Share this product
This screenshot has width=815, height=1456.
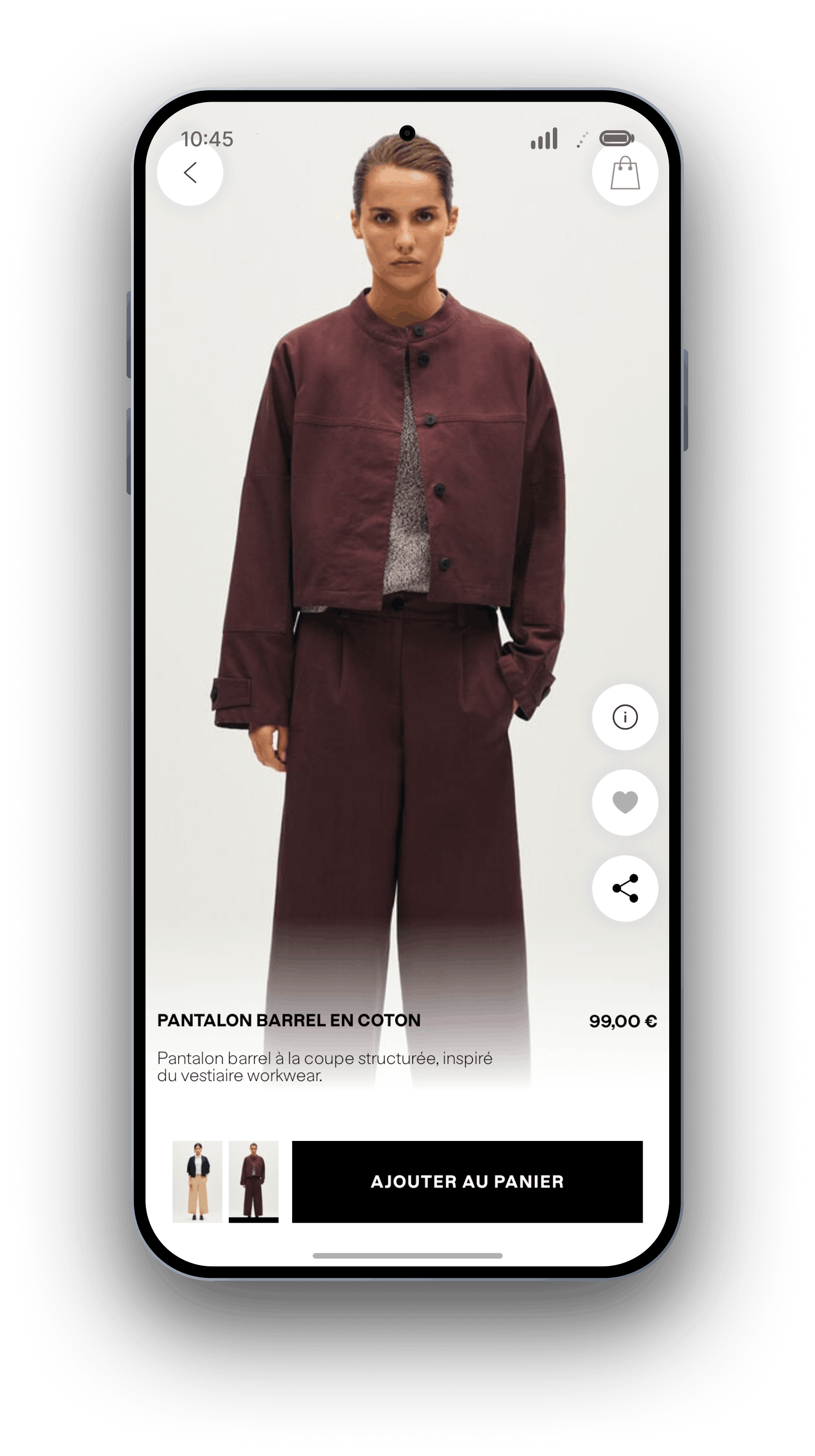[625, 888]
